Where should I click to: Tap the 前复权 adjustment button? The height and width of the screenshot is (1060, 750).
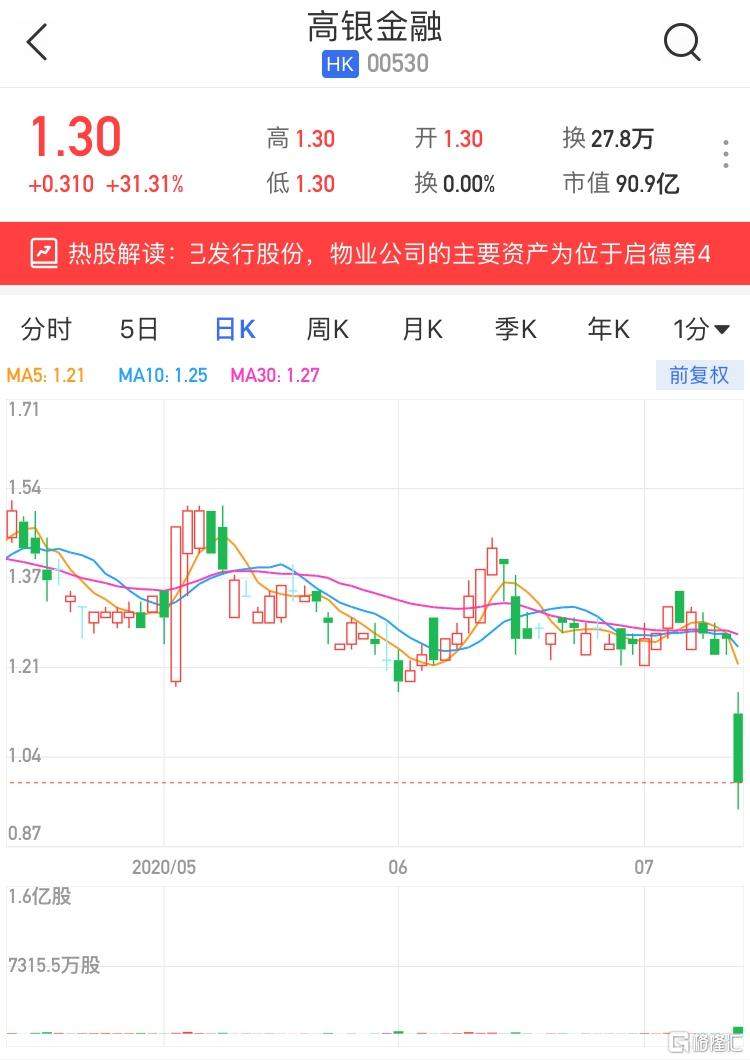click(x=699, y=375)
